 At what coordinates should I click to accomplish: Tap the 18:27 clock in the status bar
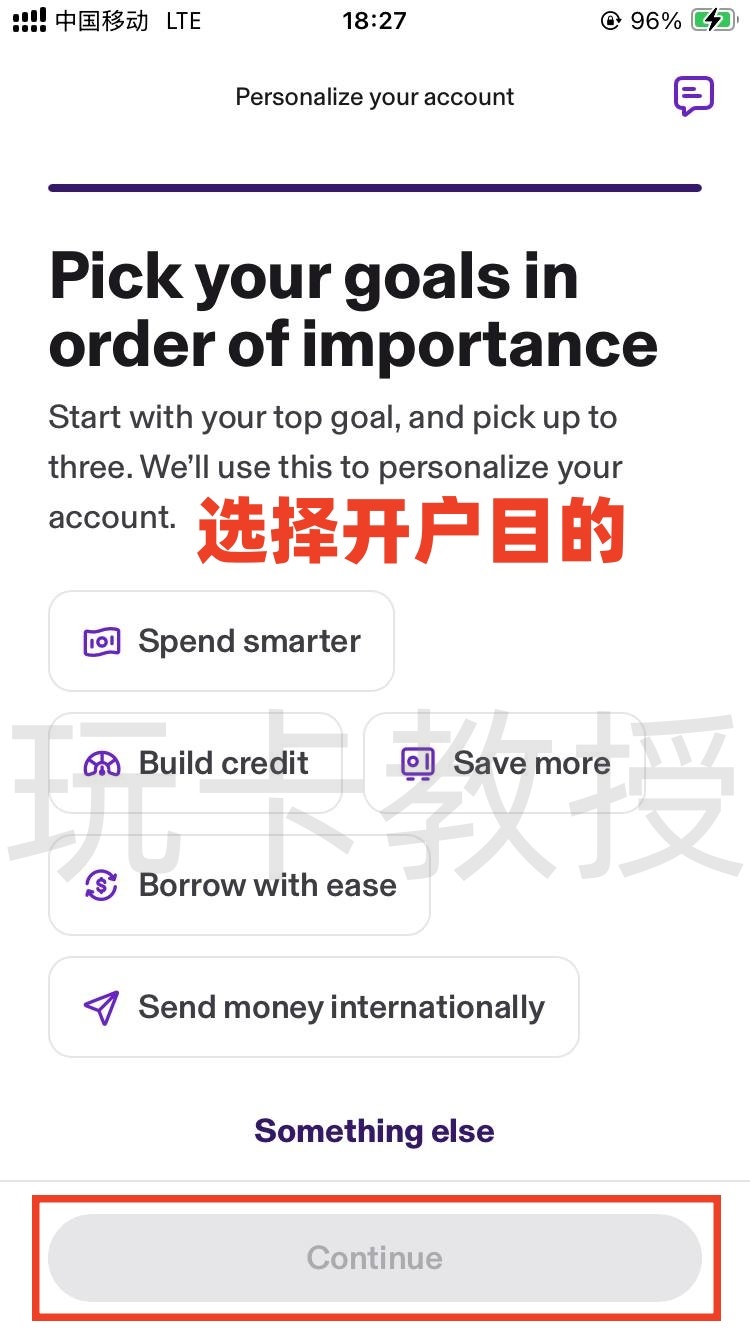point(374,20)
